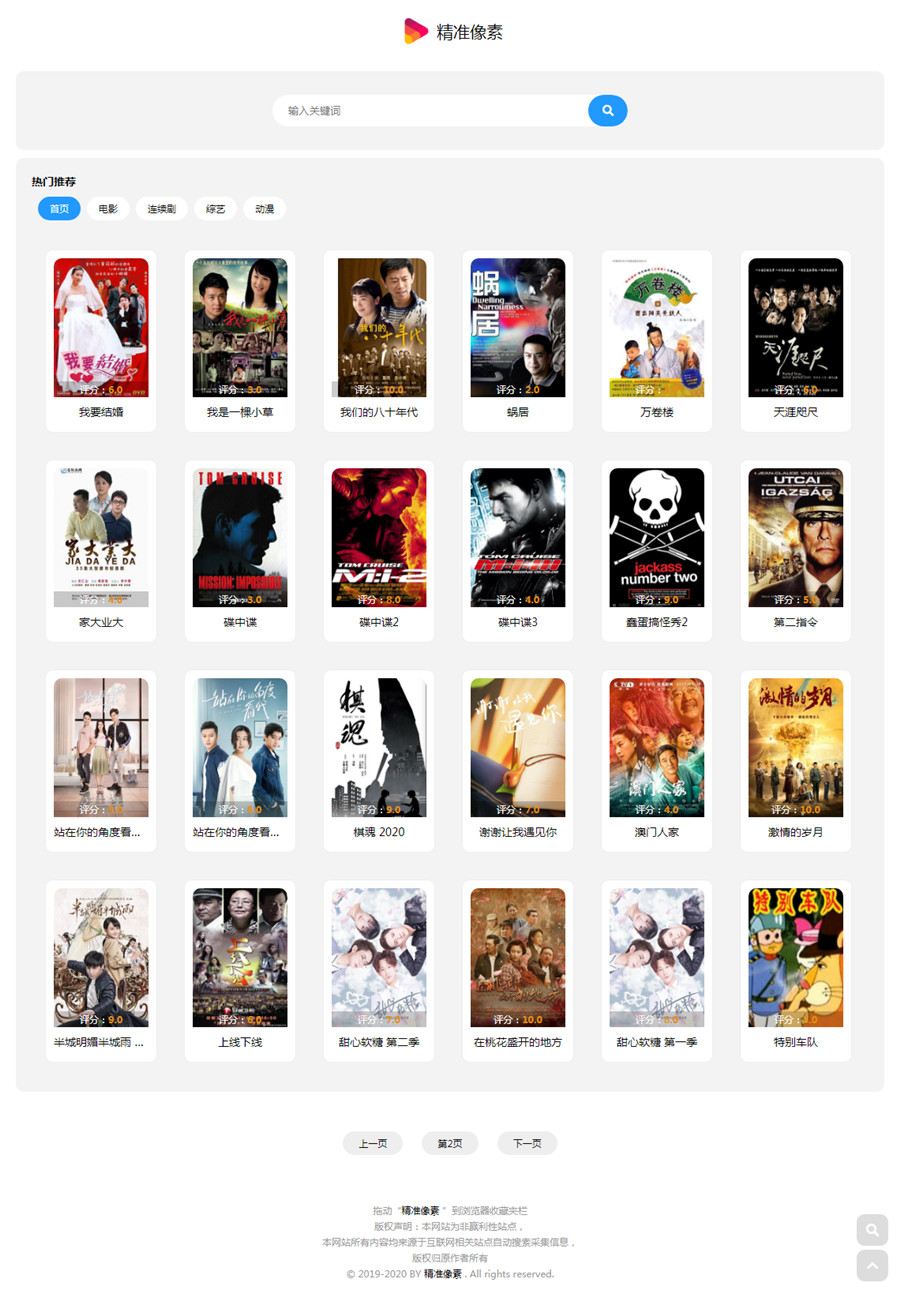
Task: Focus the 输入关键词 search field
Action: [430, 111]
